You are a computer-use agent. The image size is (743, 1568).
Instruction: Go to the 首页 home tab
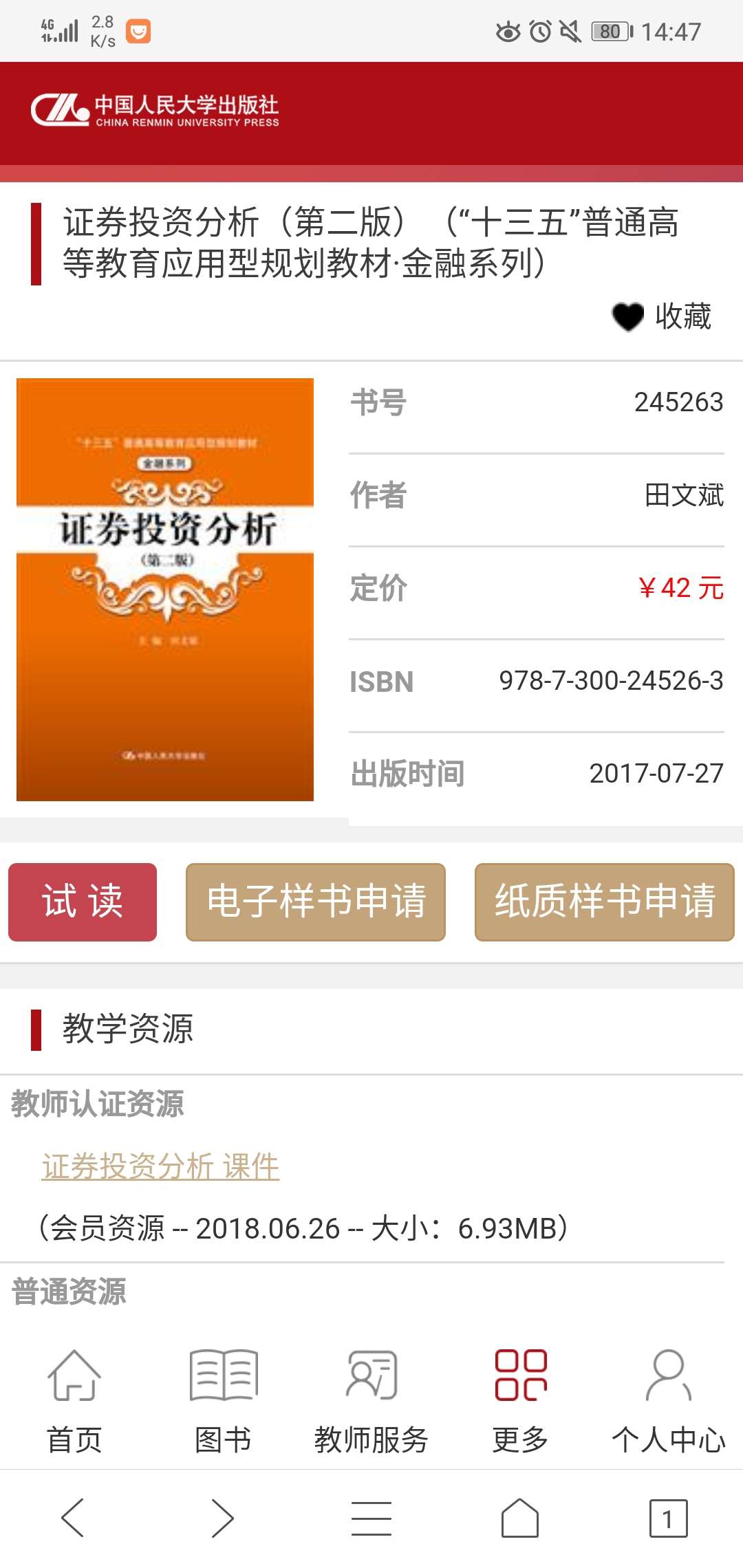click(74, 1401)
